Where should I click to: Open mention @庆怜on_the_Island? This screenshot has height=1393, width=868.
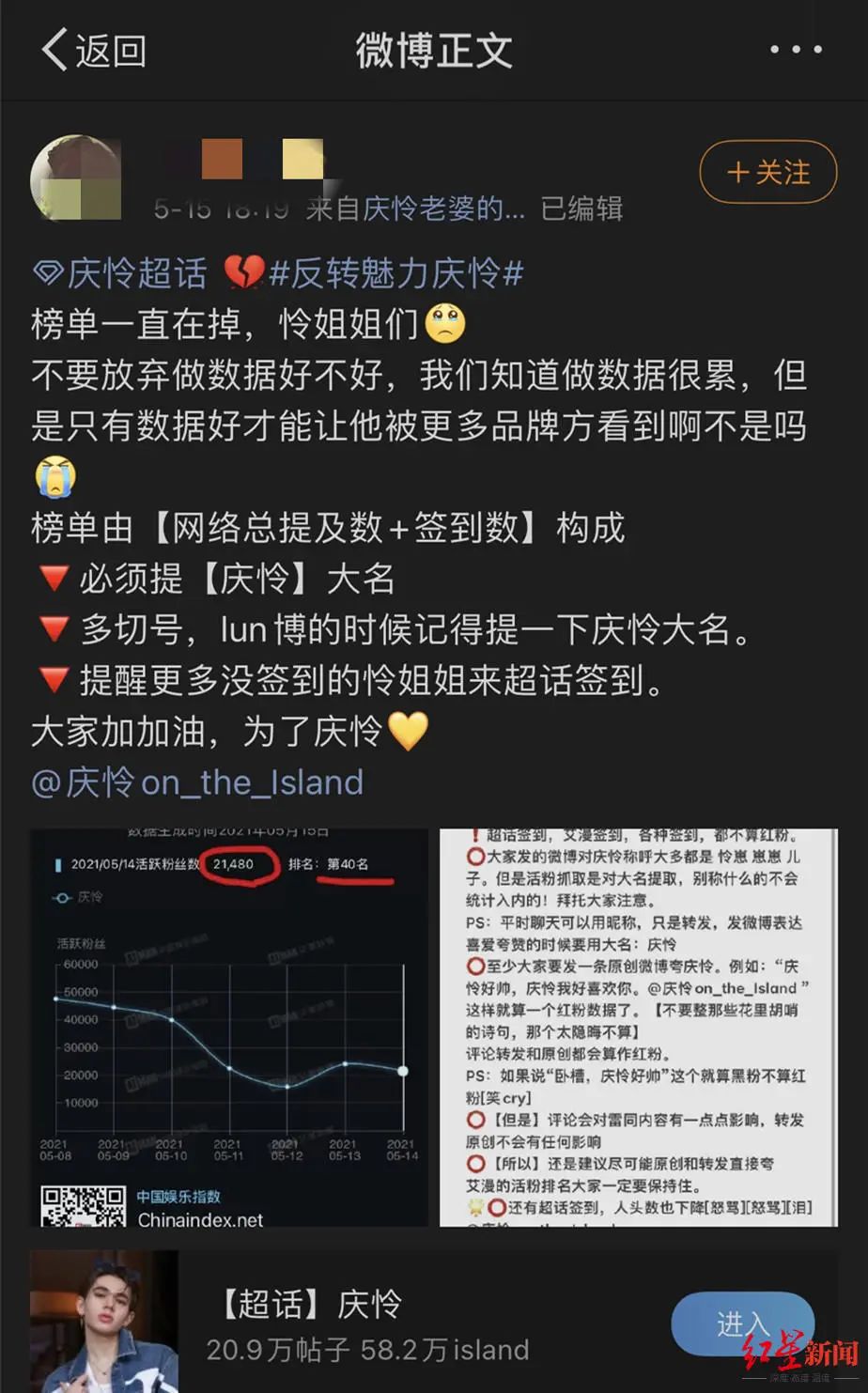click(197, 782)
